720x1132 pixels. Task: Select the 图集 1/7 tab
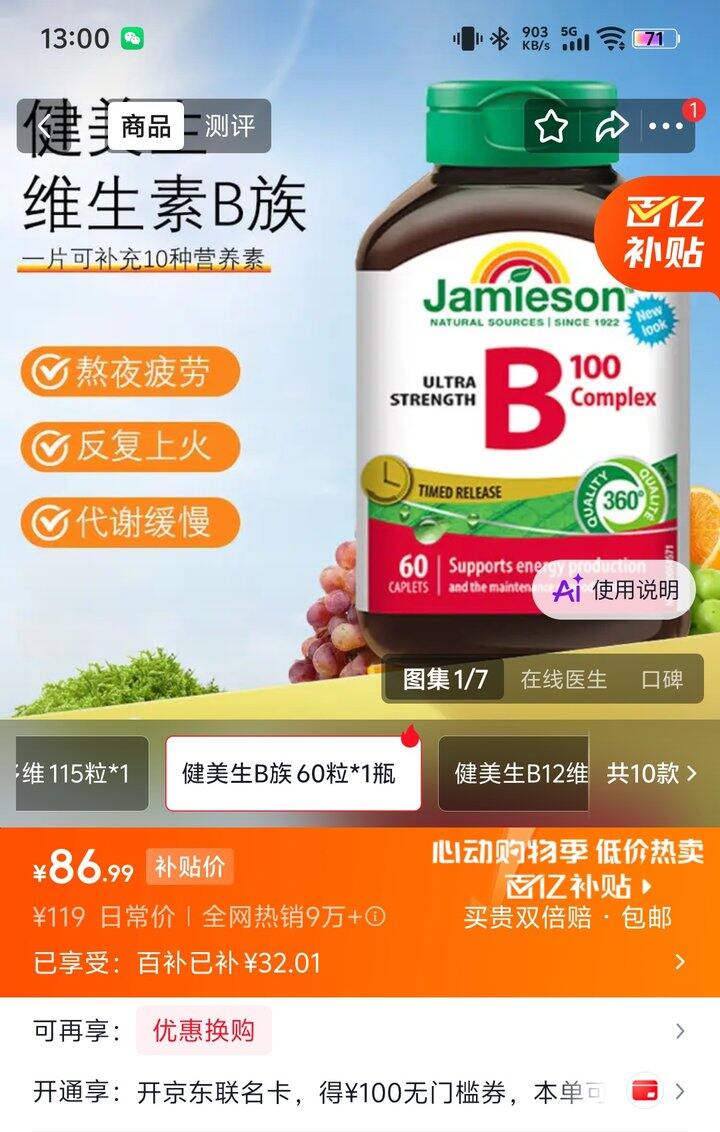[444, 679]
